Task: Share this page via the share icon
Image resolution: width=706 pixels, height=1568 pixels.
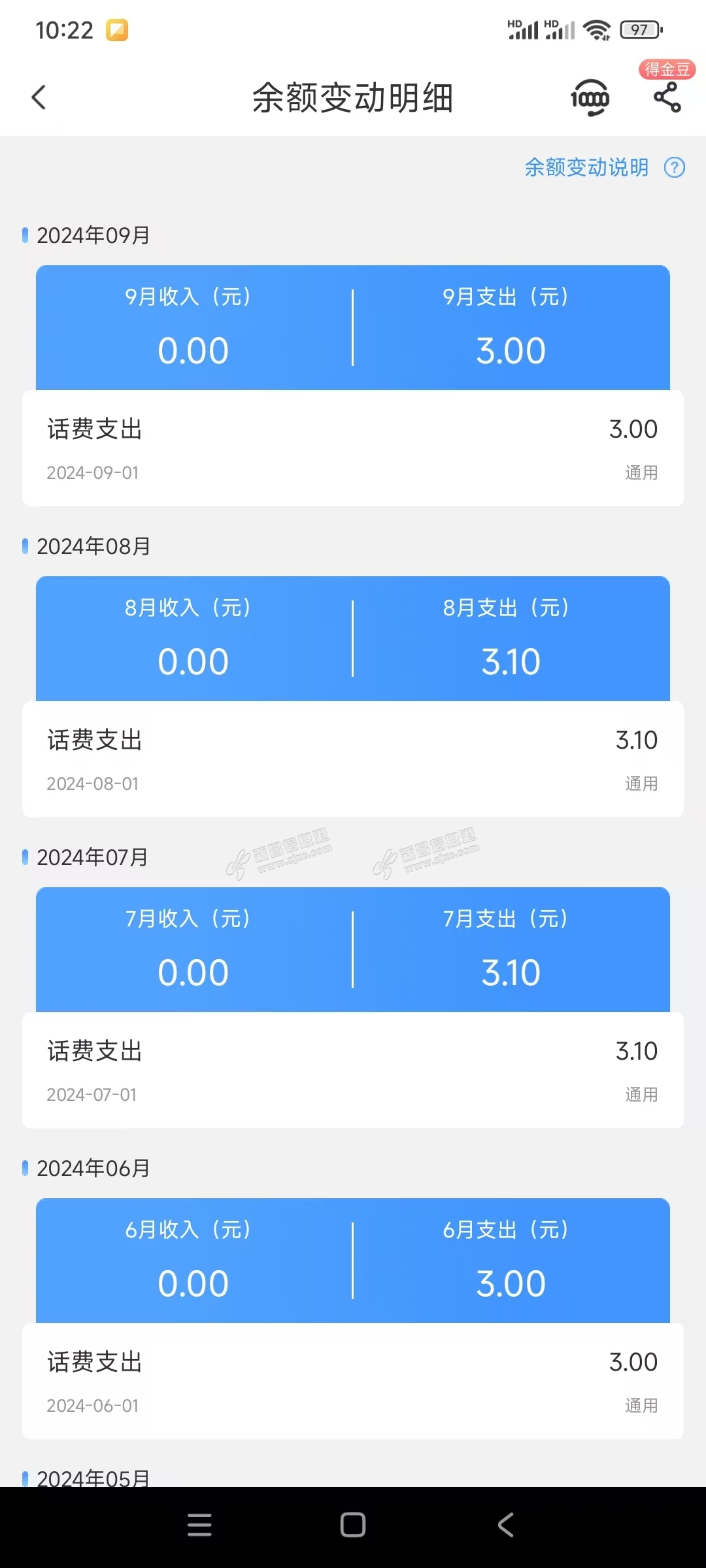Action: point(667,98)
